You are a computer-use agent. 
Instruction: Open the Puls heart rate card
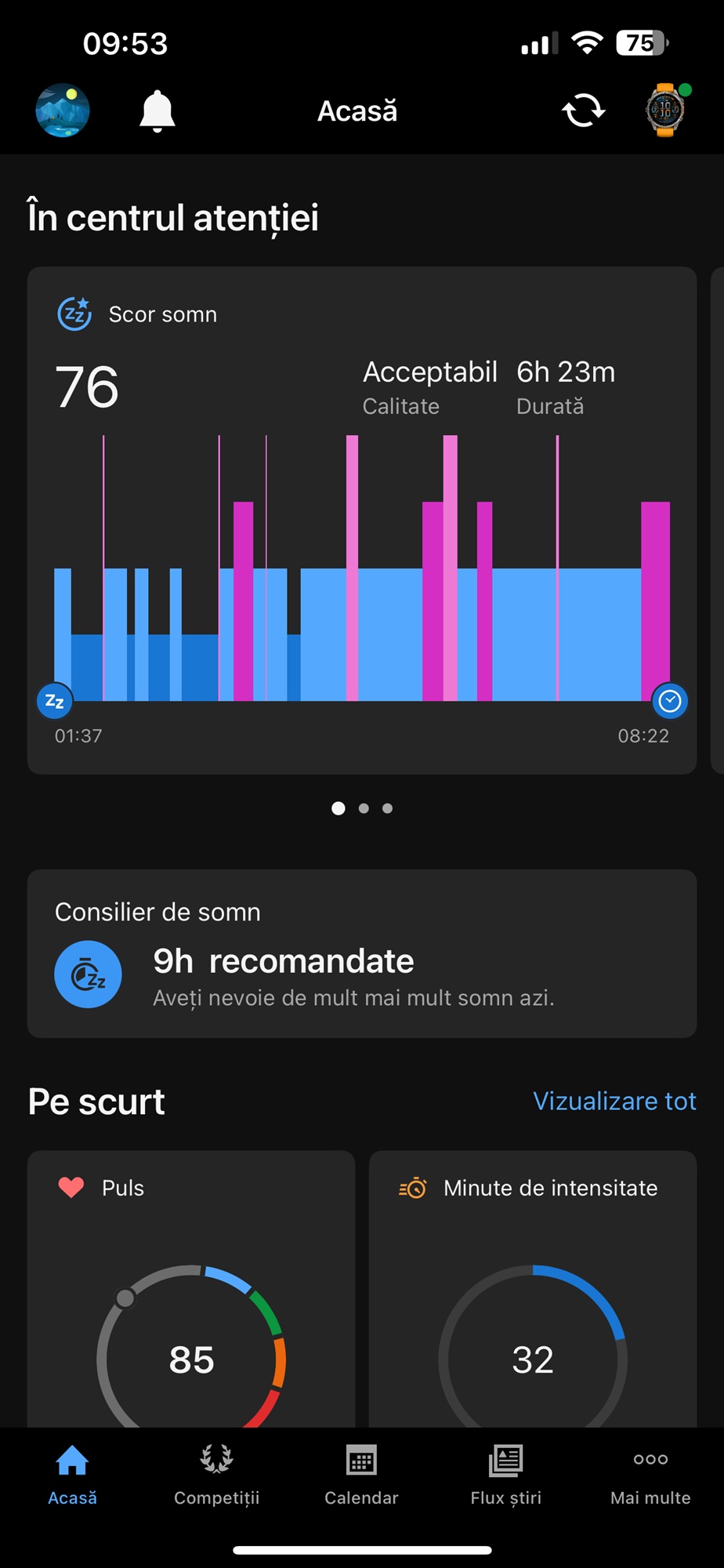coord(191,1289)
